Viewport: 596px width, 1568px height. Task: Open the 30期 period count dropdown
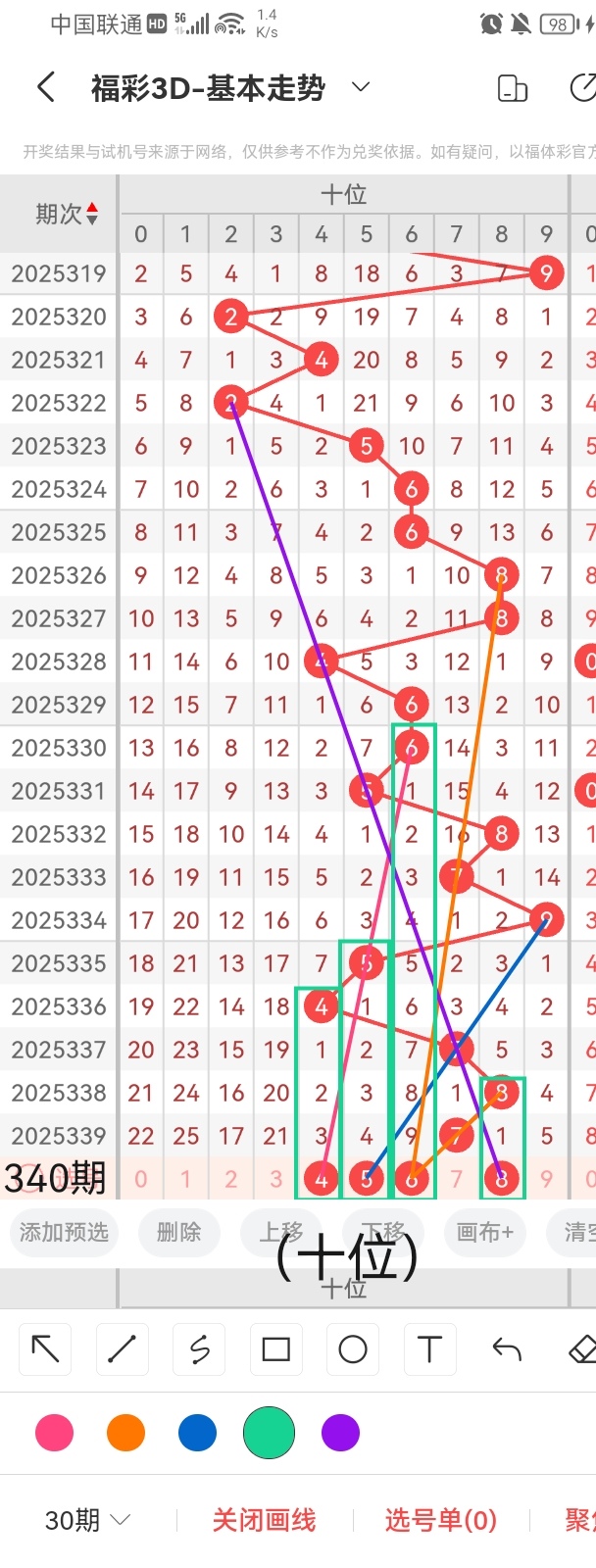click(87, 1520)
